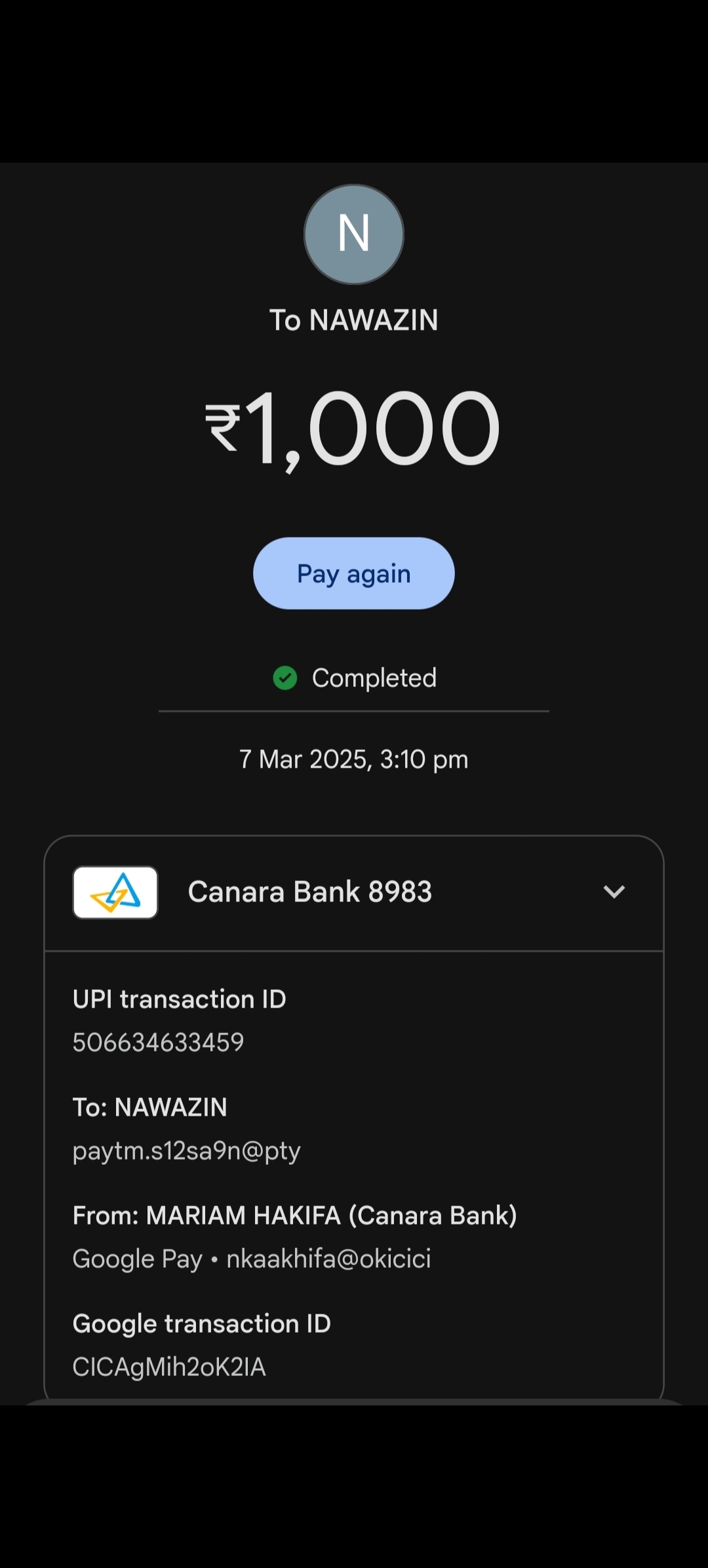Open NAWAZIN's profile avatar

pos(354,234)
